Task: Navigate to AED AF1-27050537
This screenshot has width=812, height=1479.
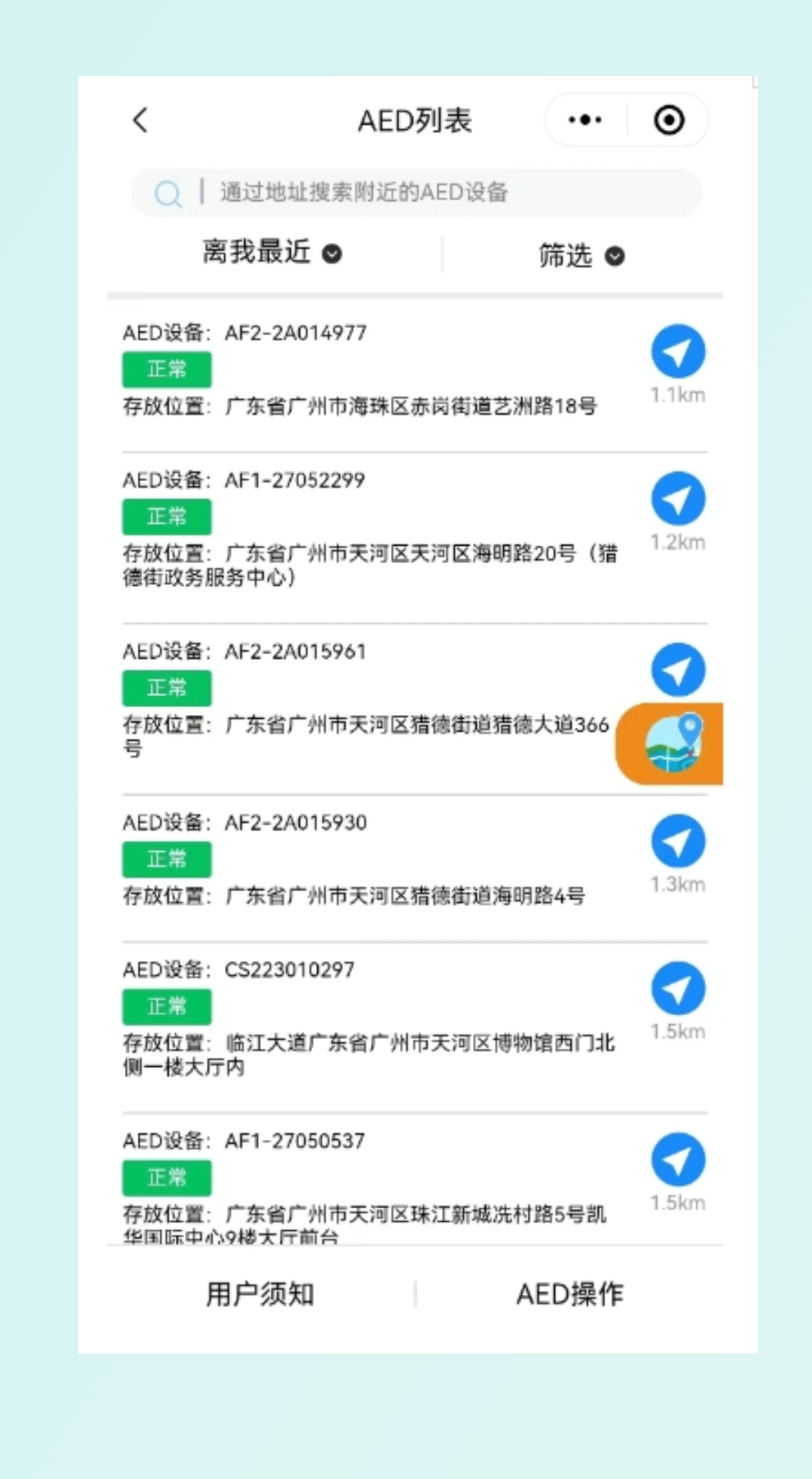Action: click(677, 1160)
